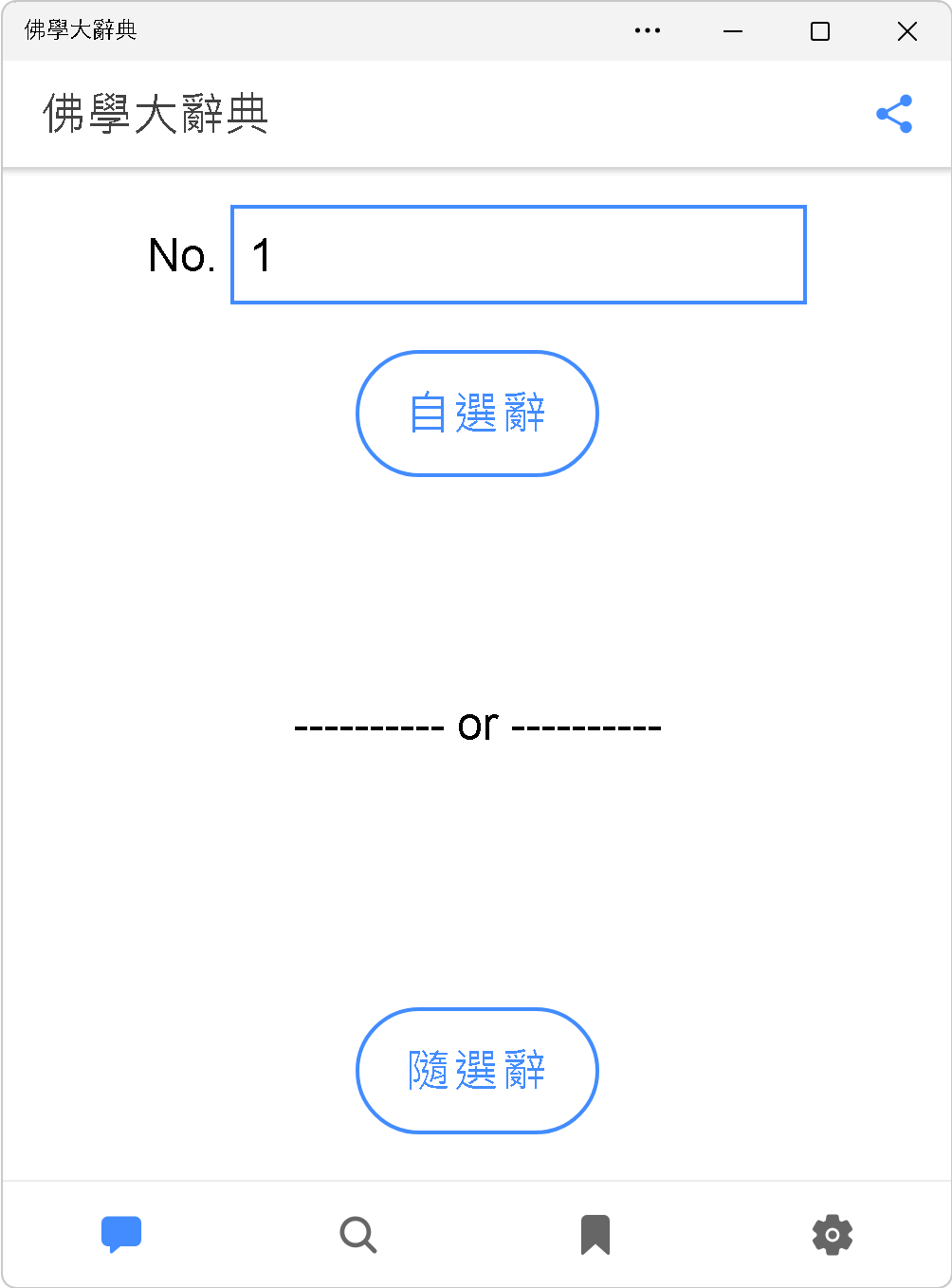This screenshot has width=952, height=1288.
Task: Go to the settings gear tab
Action: click(833, 1235)
